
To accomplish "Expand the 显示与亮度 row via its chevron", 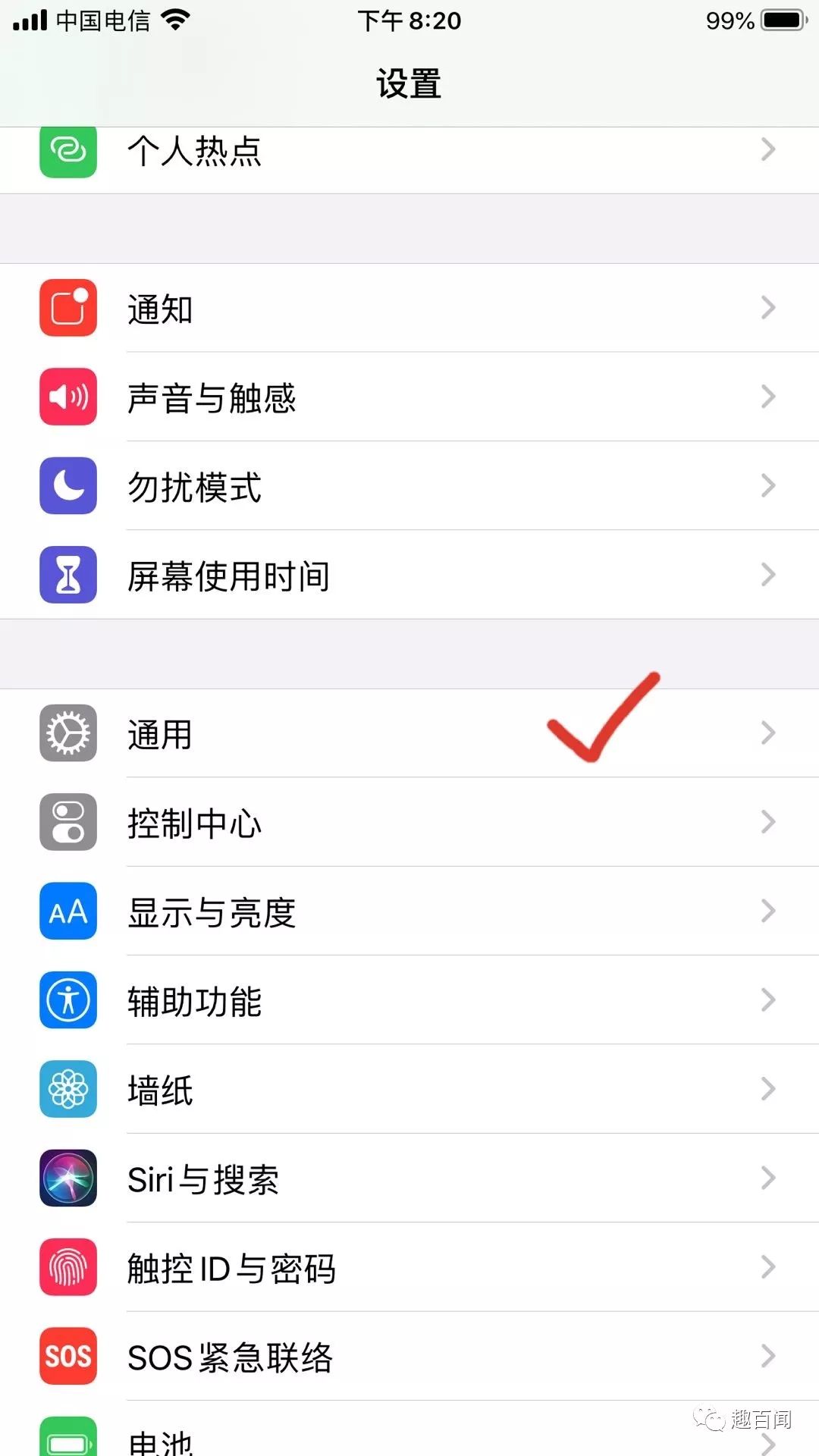I will click(767, 912).
